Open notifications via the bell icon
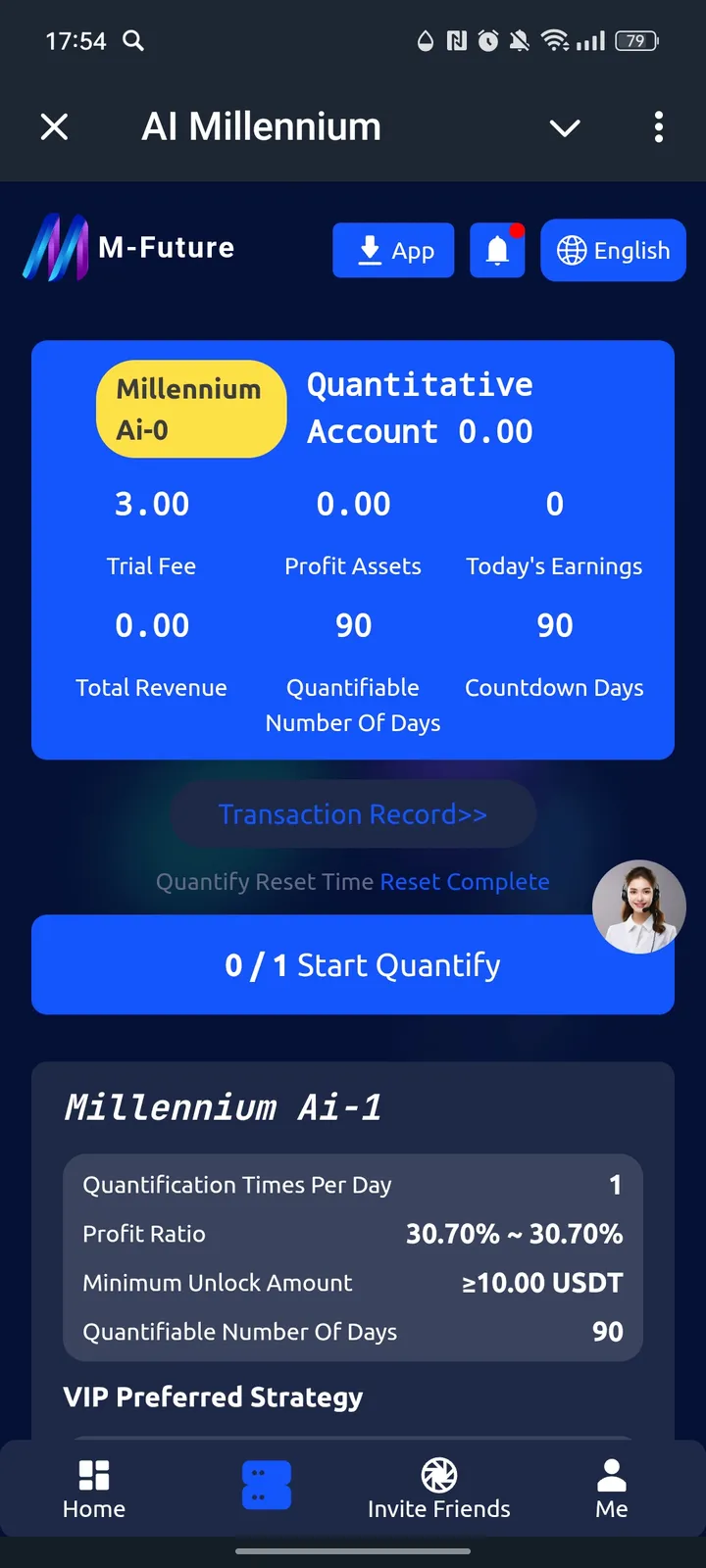This screenshot has width=706, height=1568. tap(496, 250)
